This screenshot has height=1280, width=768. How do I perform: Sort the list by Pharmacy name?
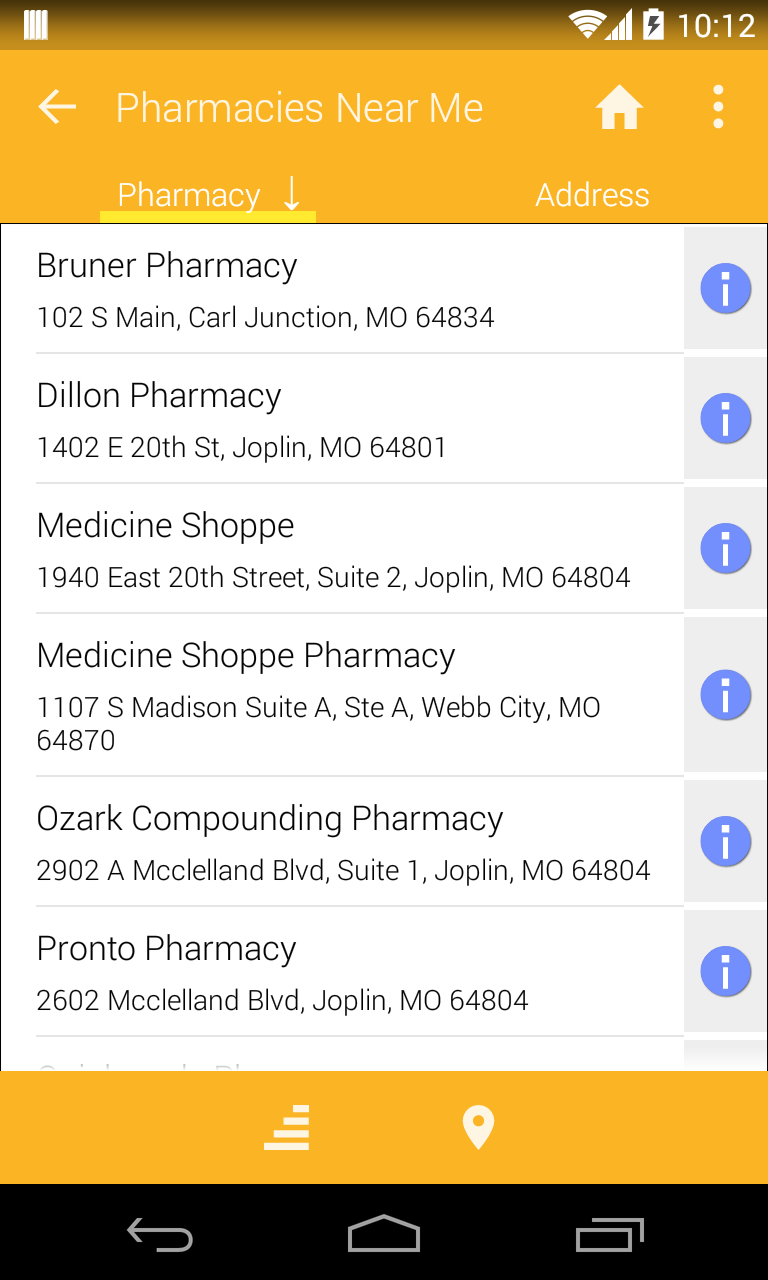click(208, 195)
